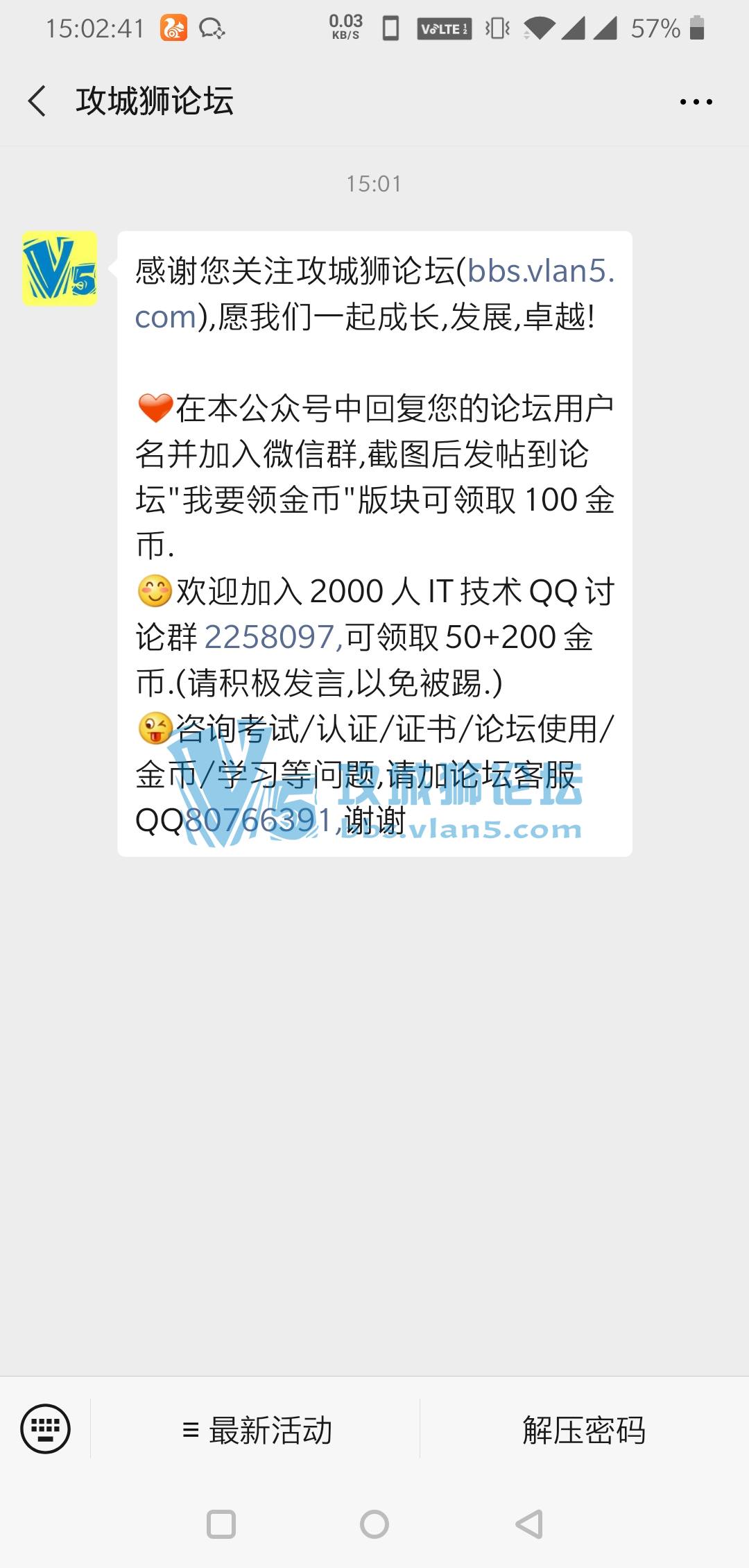The height and width of the screenshot is (1568, 749).
Task: Open the three-dot overflow menu
Action: pyautogui.click(x=696, y=102)
